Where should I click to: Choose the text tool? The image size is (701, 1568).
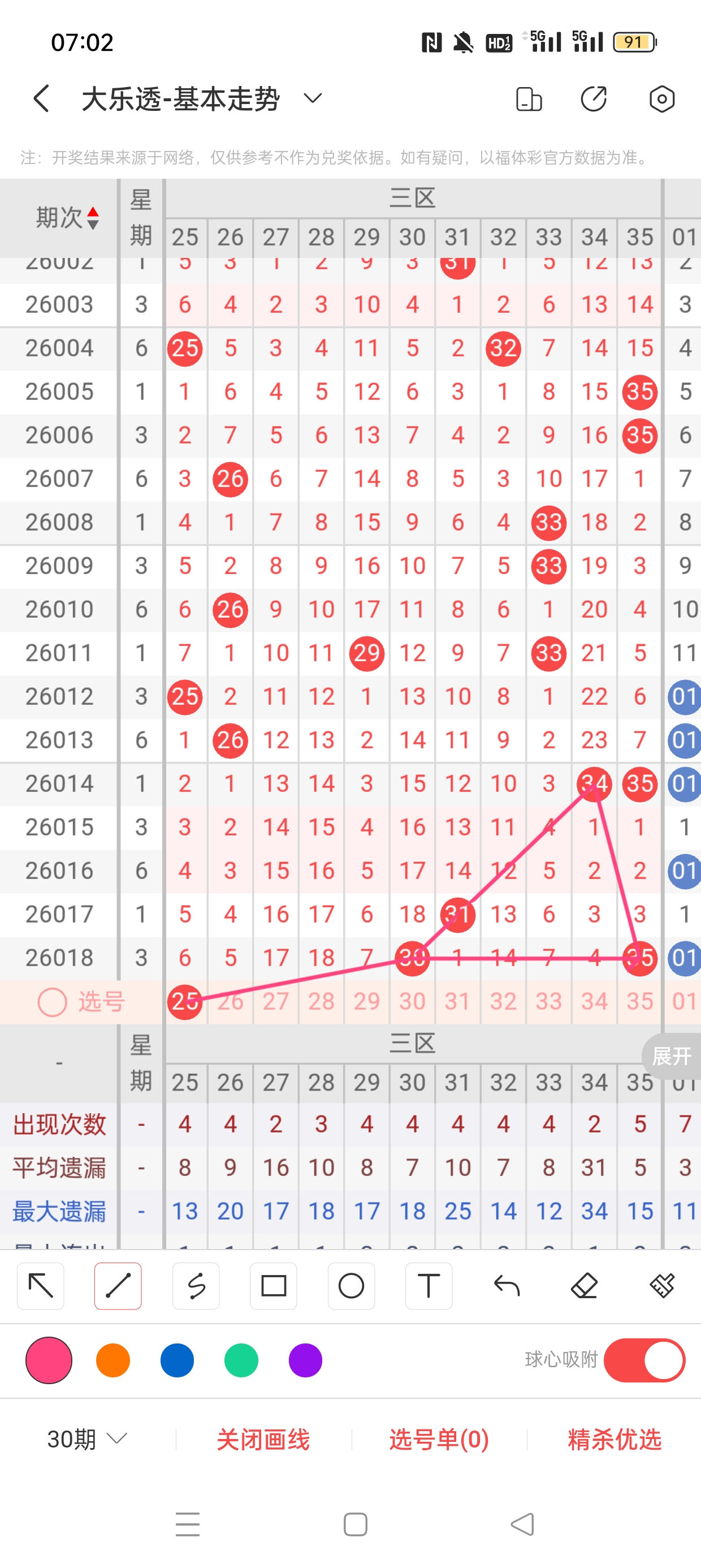coord(429,1286)
